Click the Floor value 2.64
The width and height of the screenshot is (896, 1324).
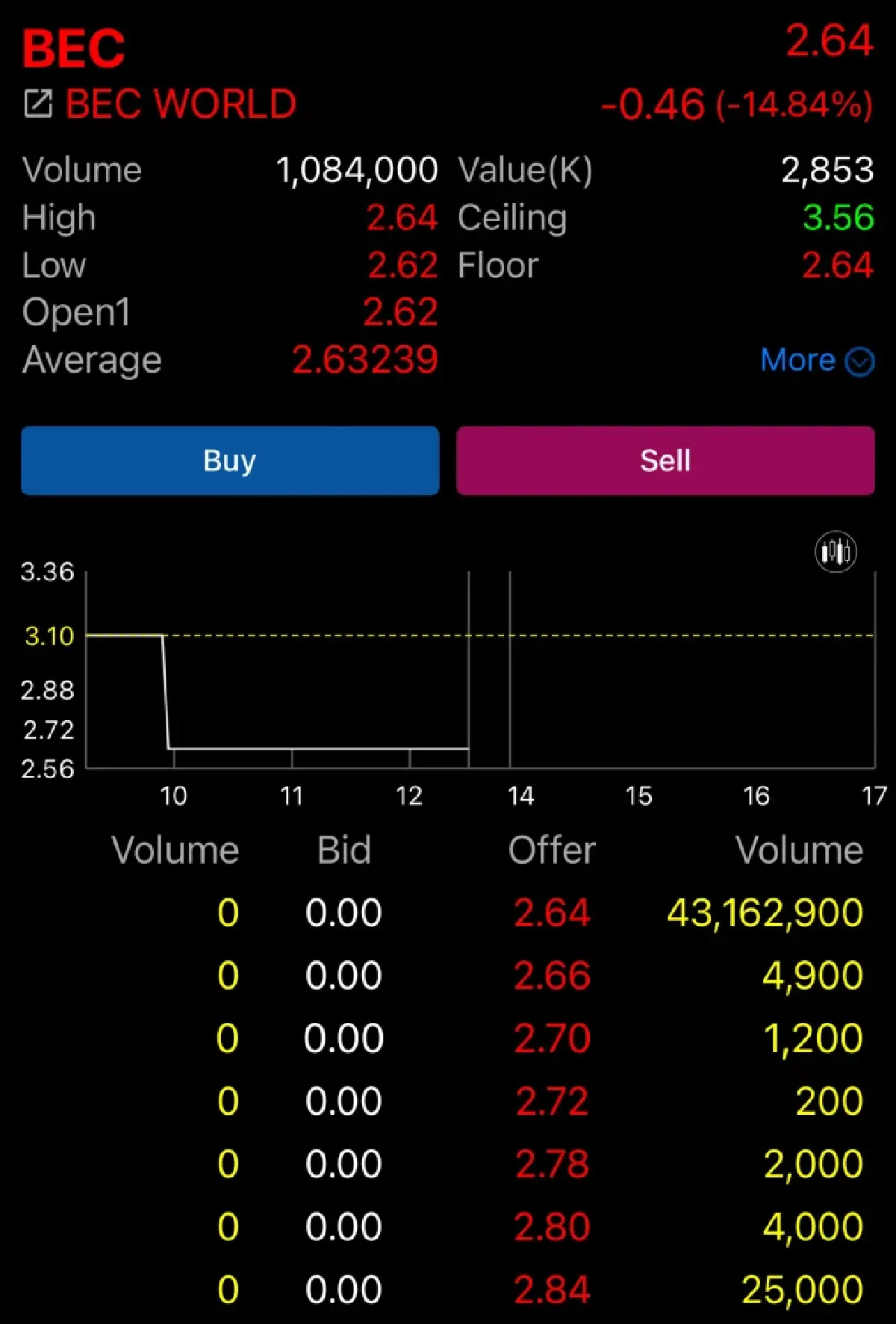[x=839, y=265]
